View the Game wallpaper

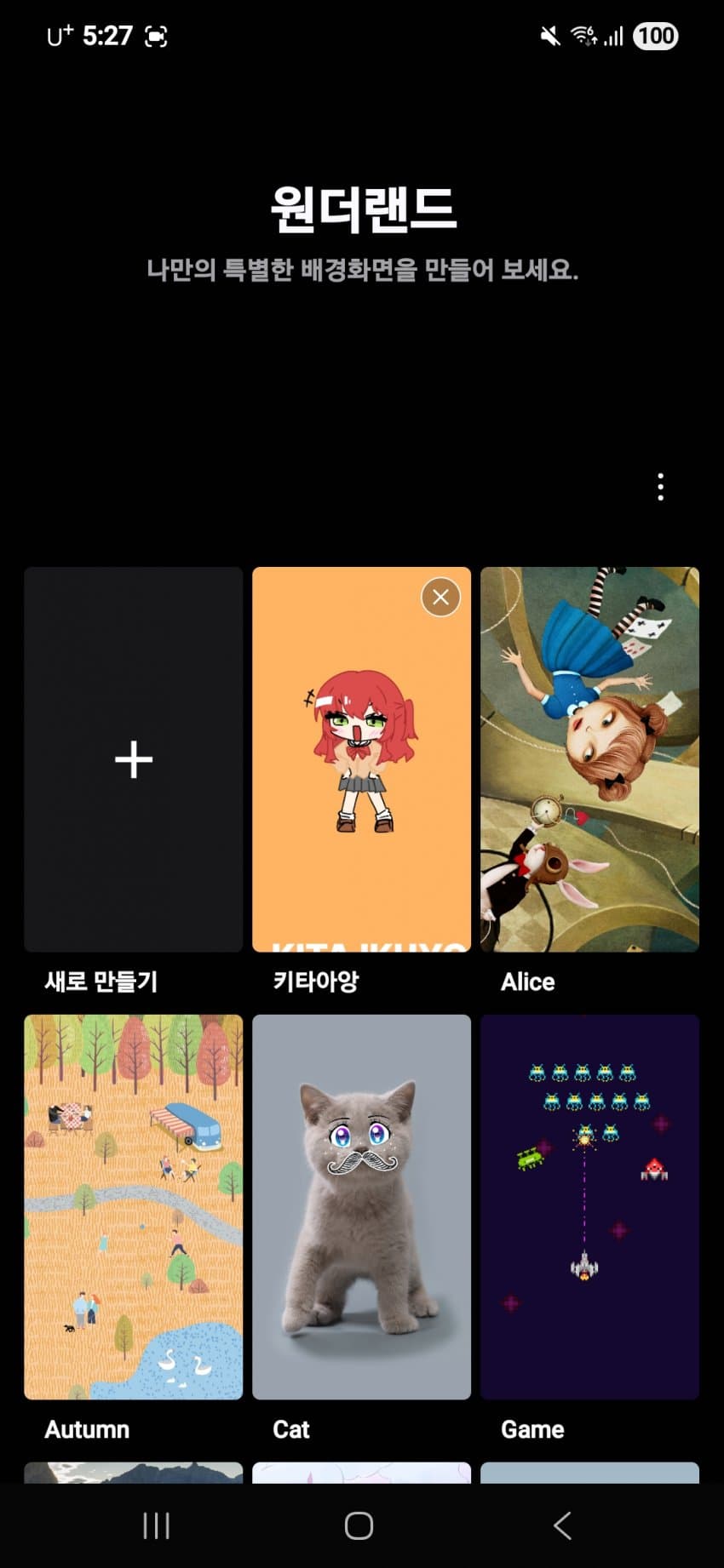coord(589,1206)
